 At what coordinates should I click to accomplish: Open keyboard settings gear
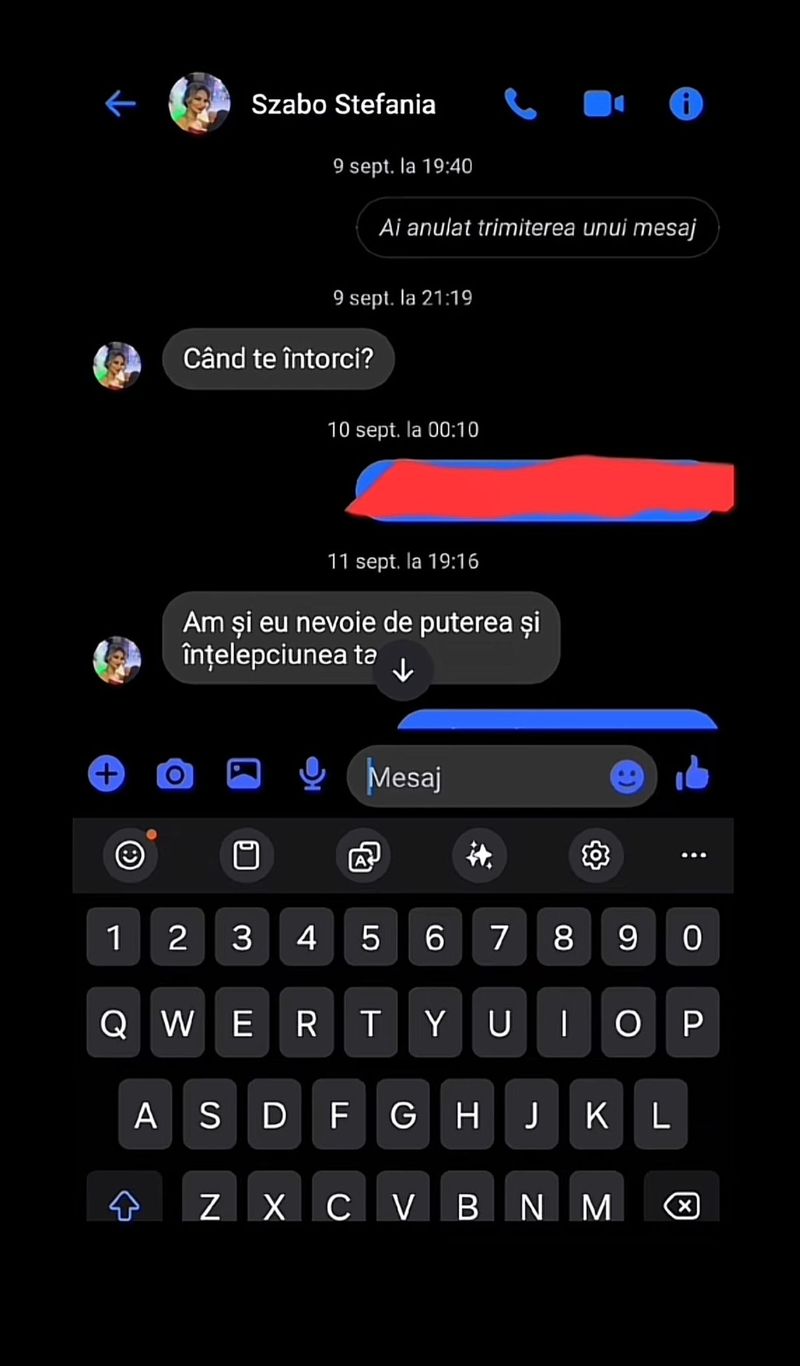596,855
